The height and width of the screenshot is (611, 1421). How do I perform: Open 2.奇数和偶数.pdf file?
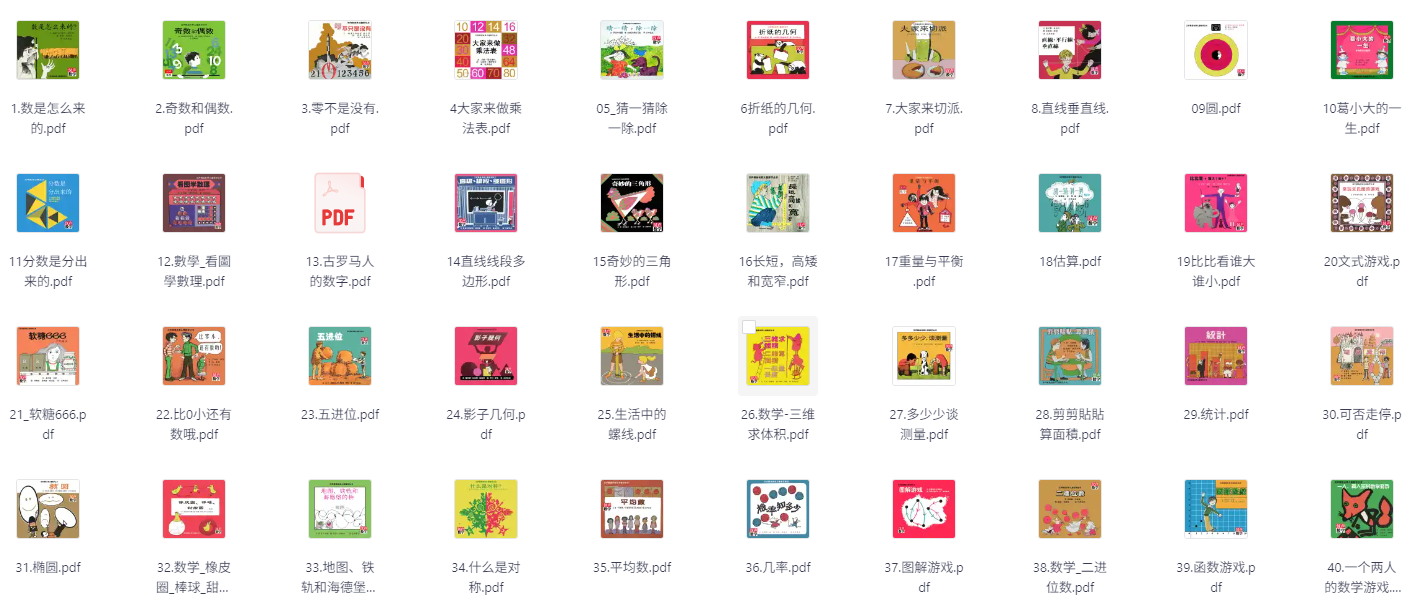pyautogui.click(x=194, y=50)
